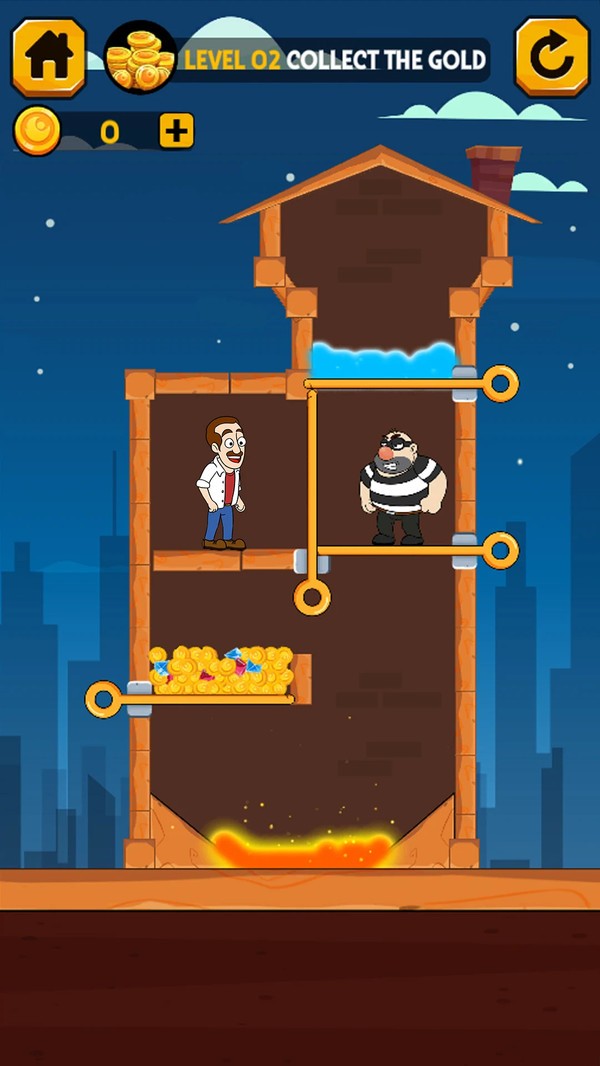Pull the pin holding the water
This screenshot has height=1066, width=600.
click(x=499, y=383)
